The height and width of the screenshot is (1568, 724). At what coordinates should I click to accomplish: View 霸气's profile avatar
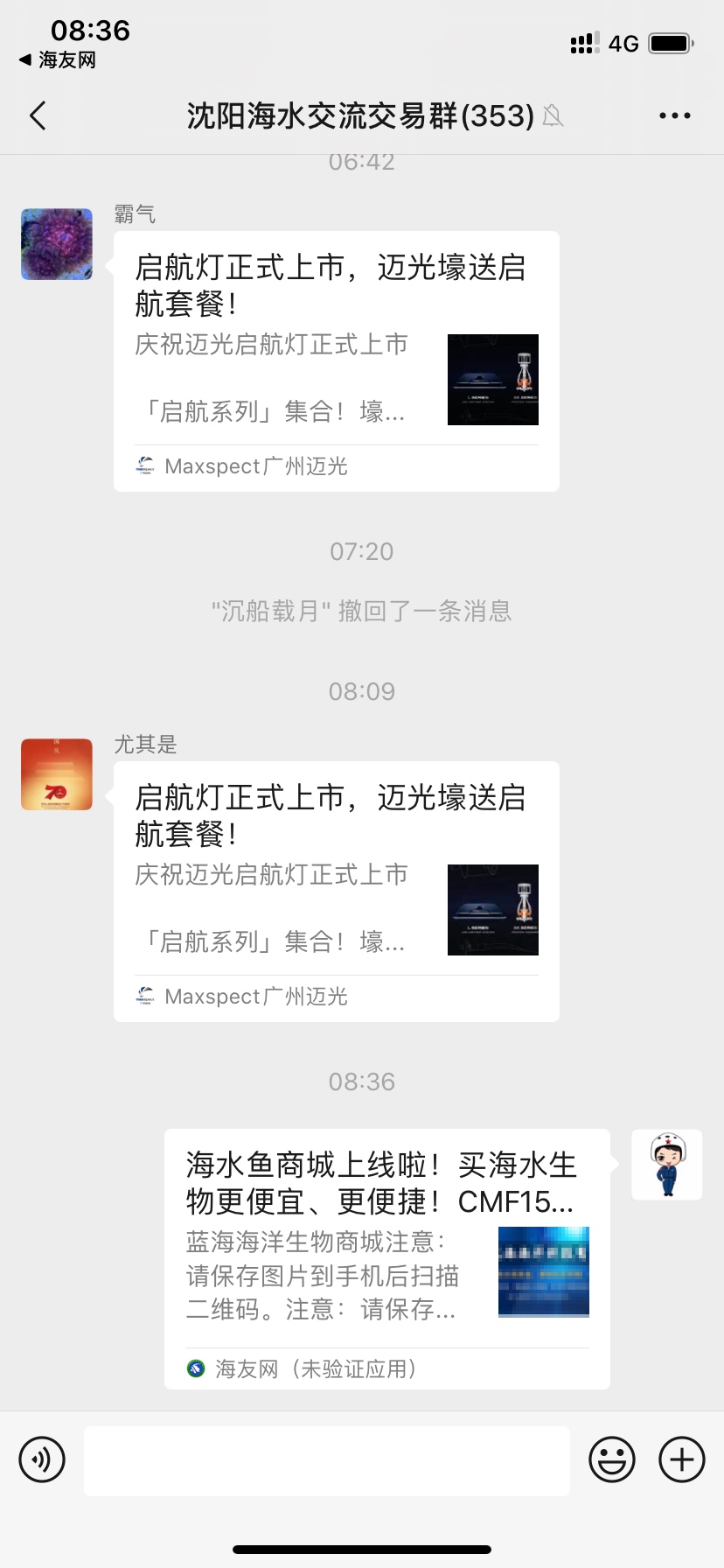[x=57, y=244]
